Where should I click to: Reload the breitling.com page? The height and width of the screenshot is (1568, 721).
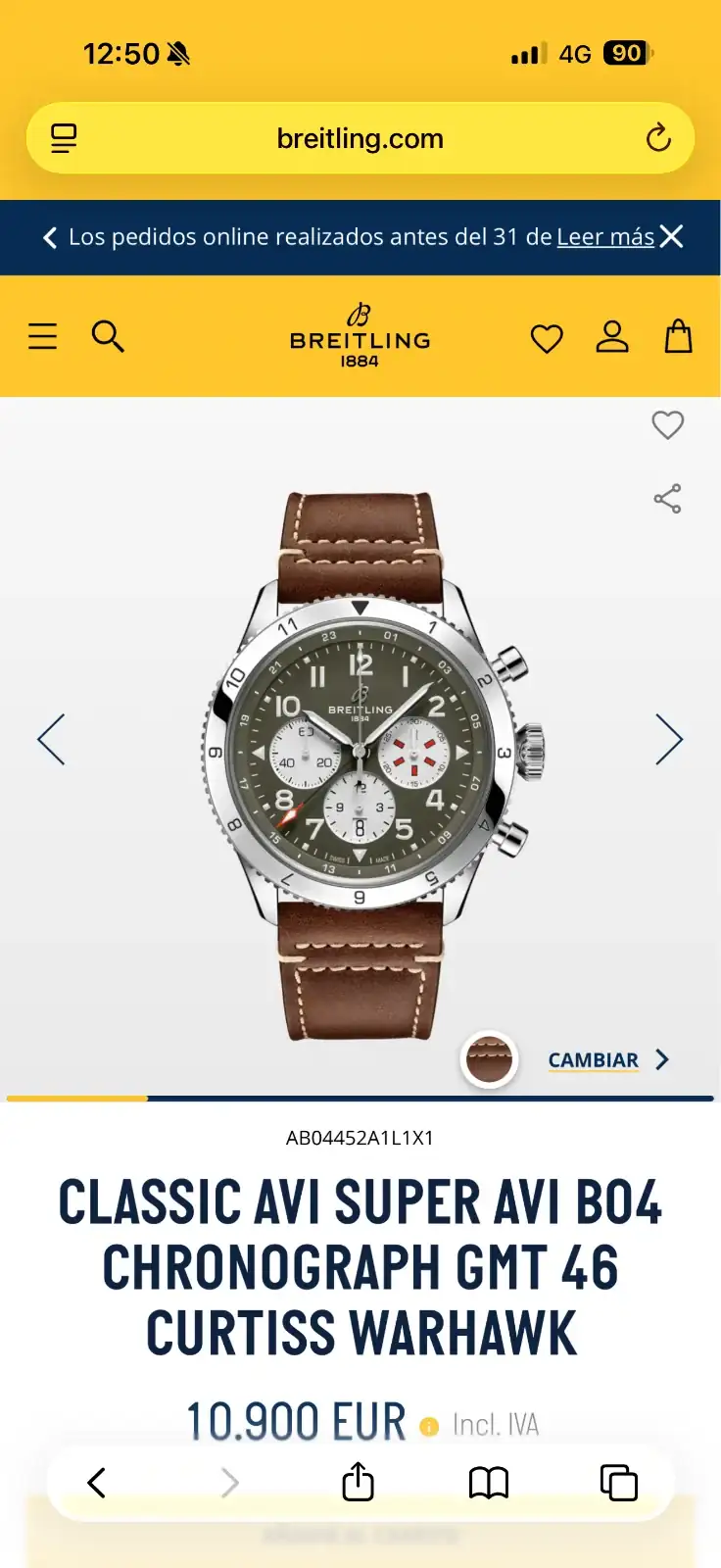(658, 138)
